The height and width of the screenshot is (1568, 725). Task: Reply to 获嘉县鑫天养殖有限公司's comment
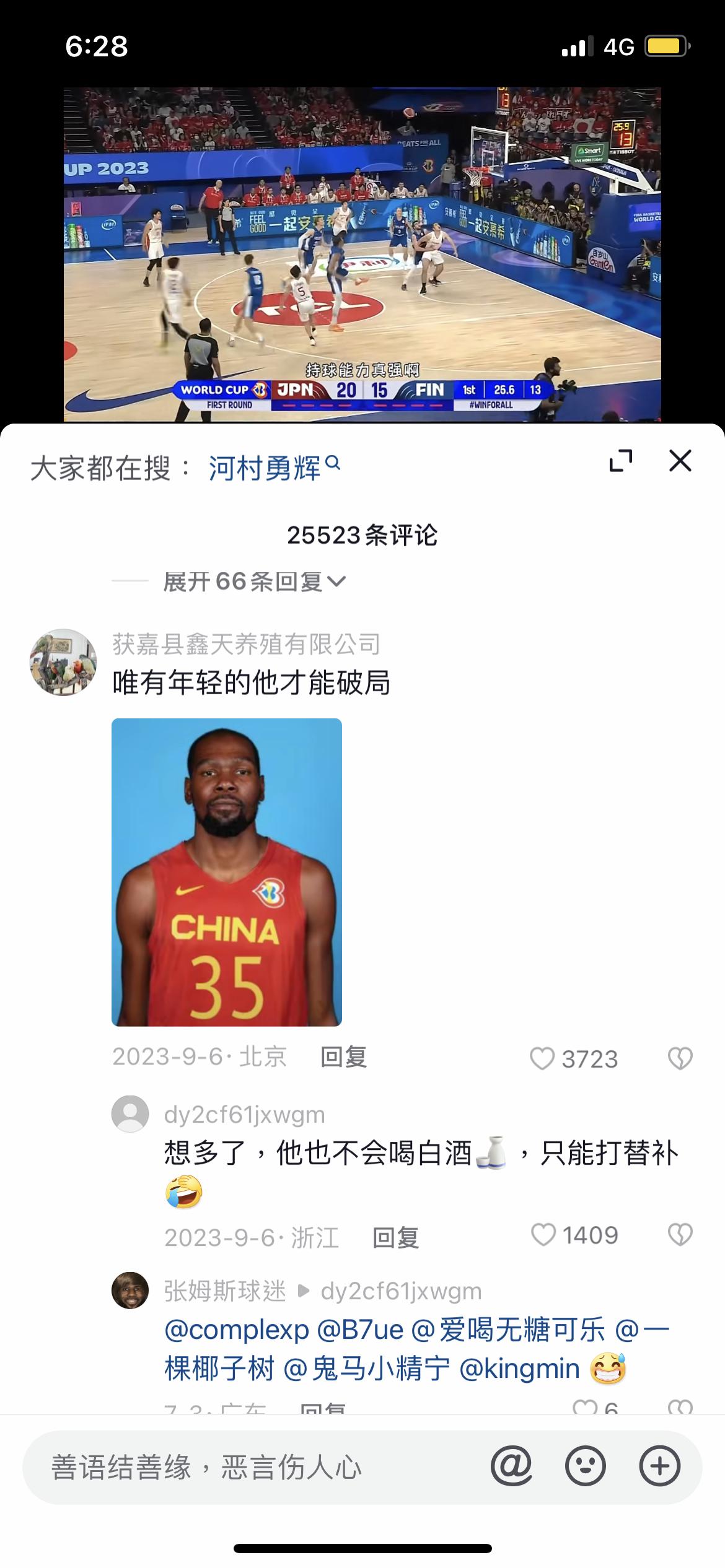[343, 1057]
